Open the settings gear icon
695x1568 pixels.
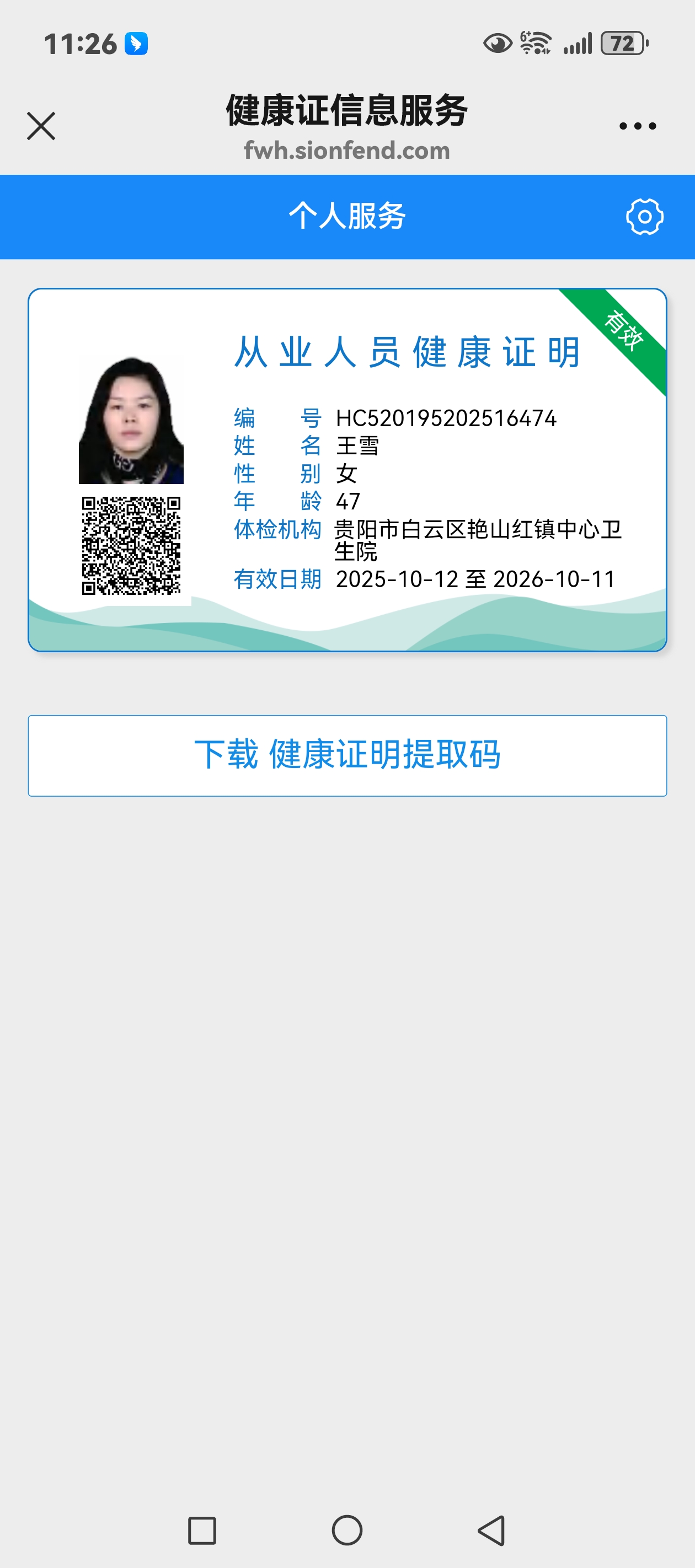click(x=644, y=217)
